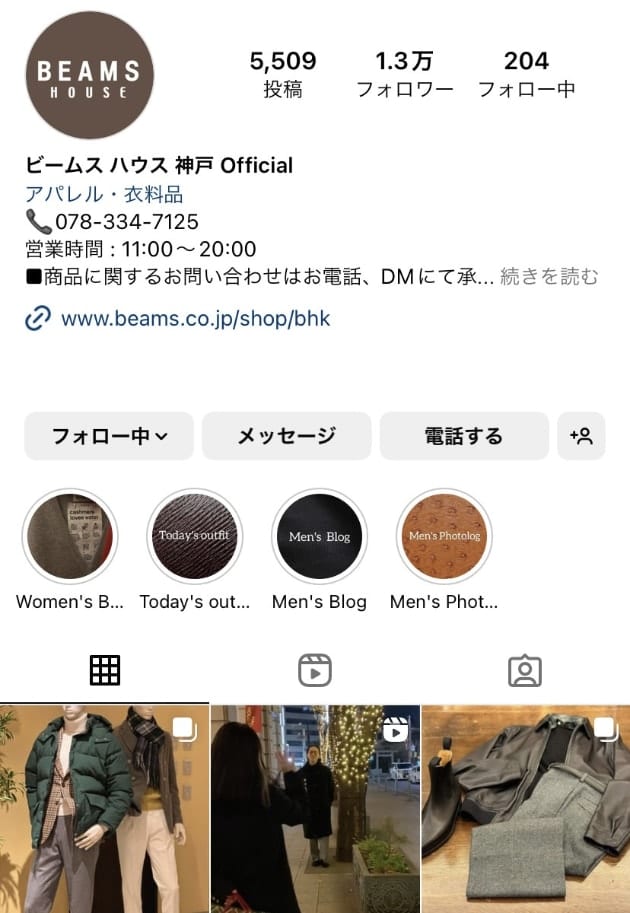The image size is (630, 913).
Task: View the Men's Blog highlight
Action: 319,537
